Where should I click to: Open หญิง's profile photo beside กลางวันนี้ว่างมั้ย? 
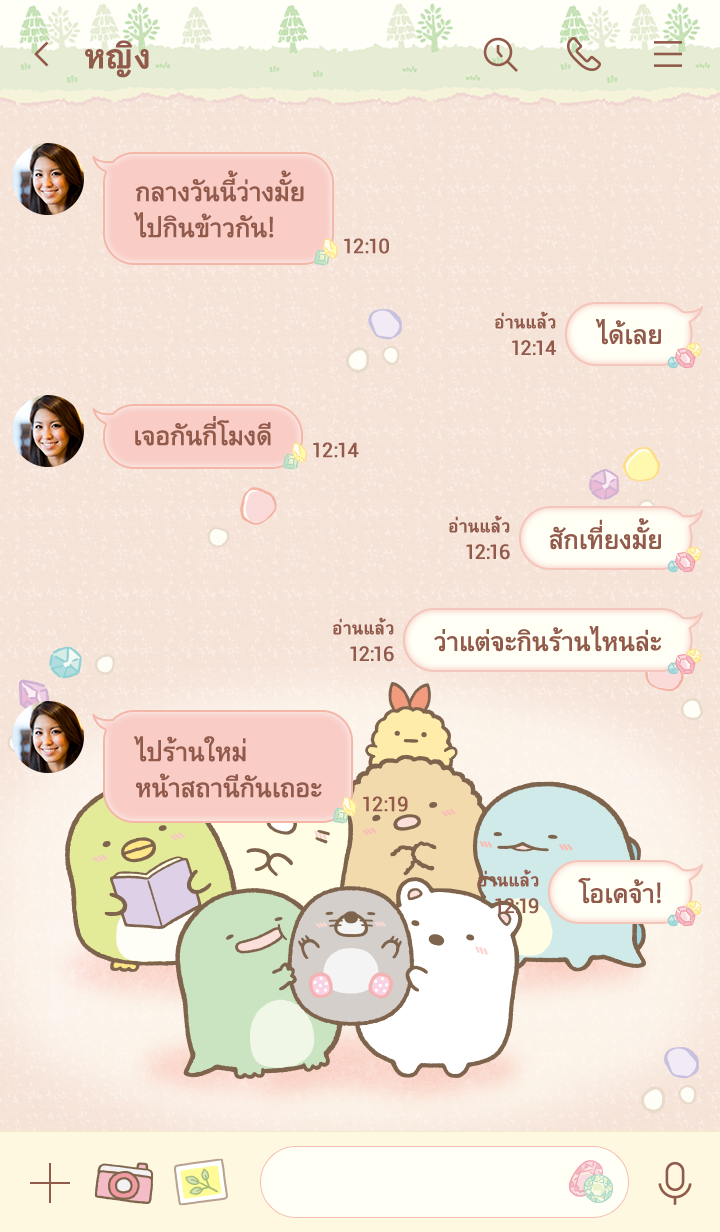tap(48, 179)
